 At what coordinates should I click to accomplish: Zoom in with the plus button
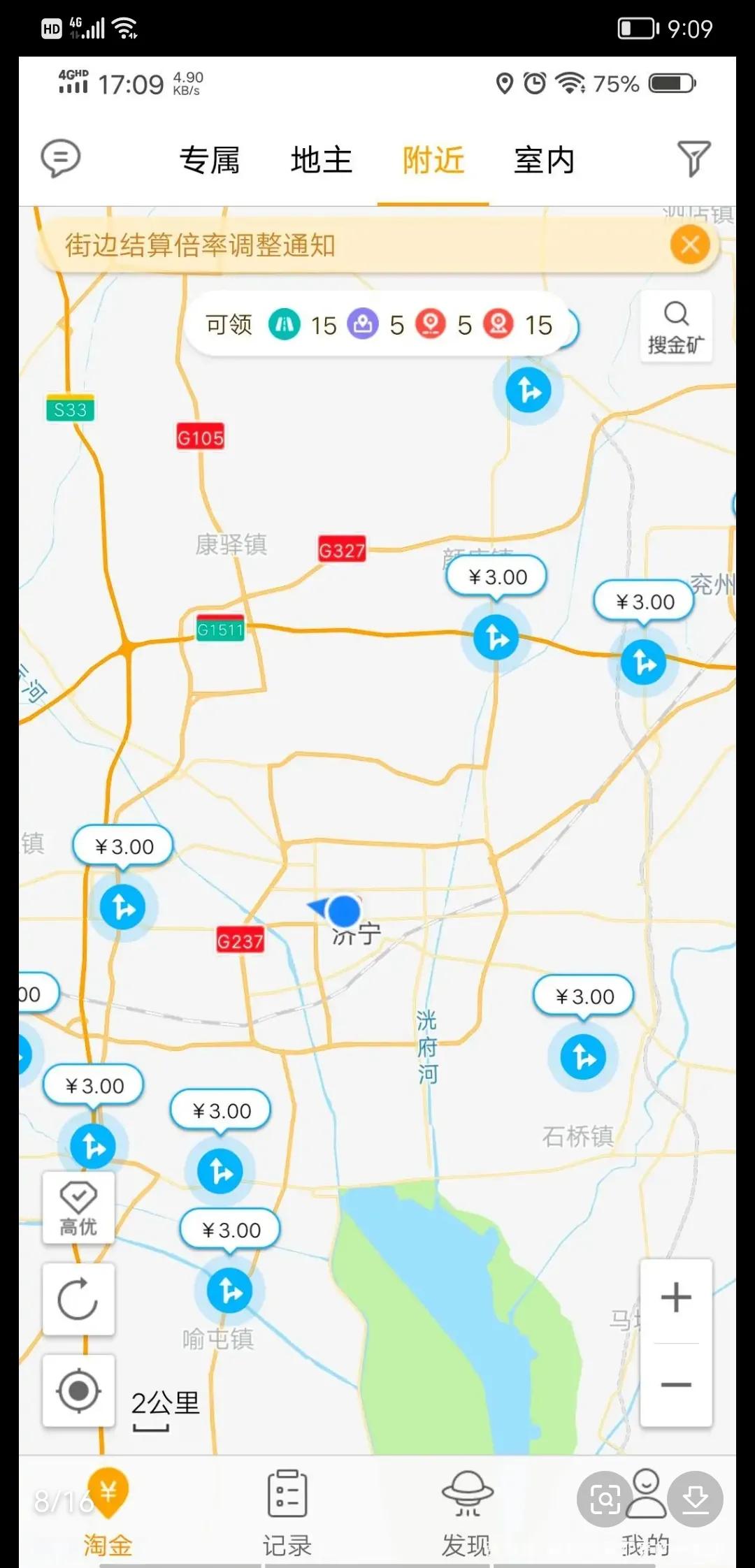(675, 1298)
